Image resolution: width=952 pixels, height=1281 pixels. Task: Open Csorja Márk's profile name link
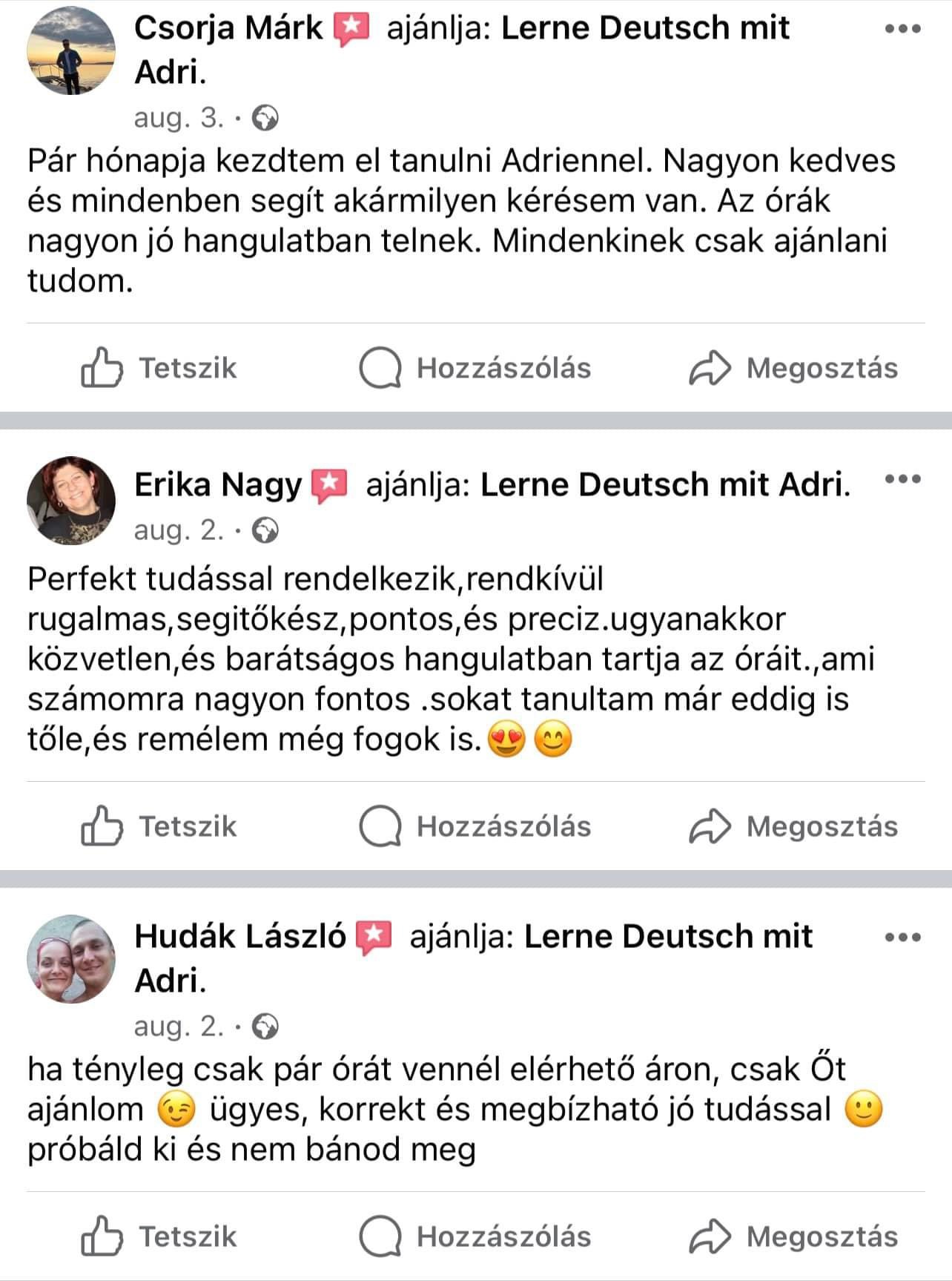tap(228, 28)
